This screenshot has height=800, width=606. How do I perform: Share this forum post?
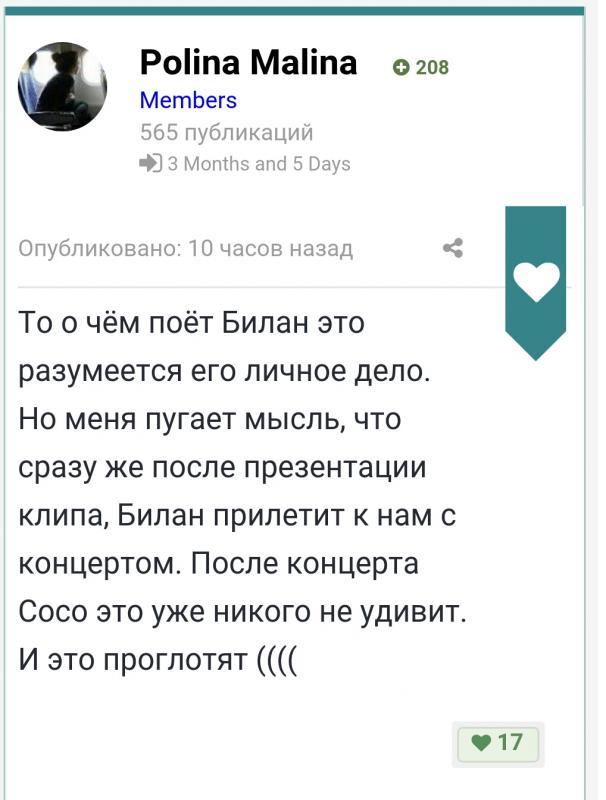pos(452,248)
